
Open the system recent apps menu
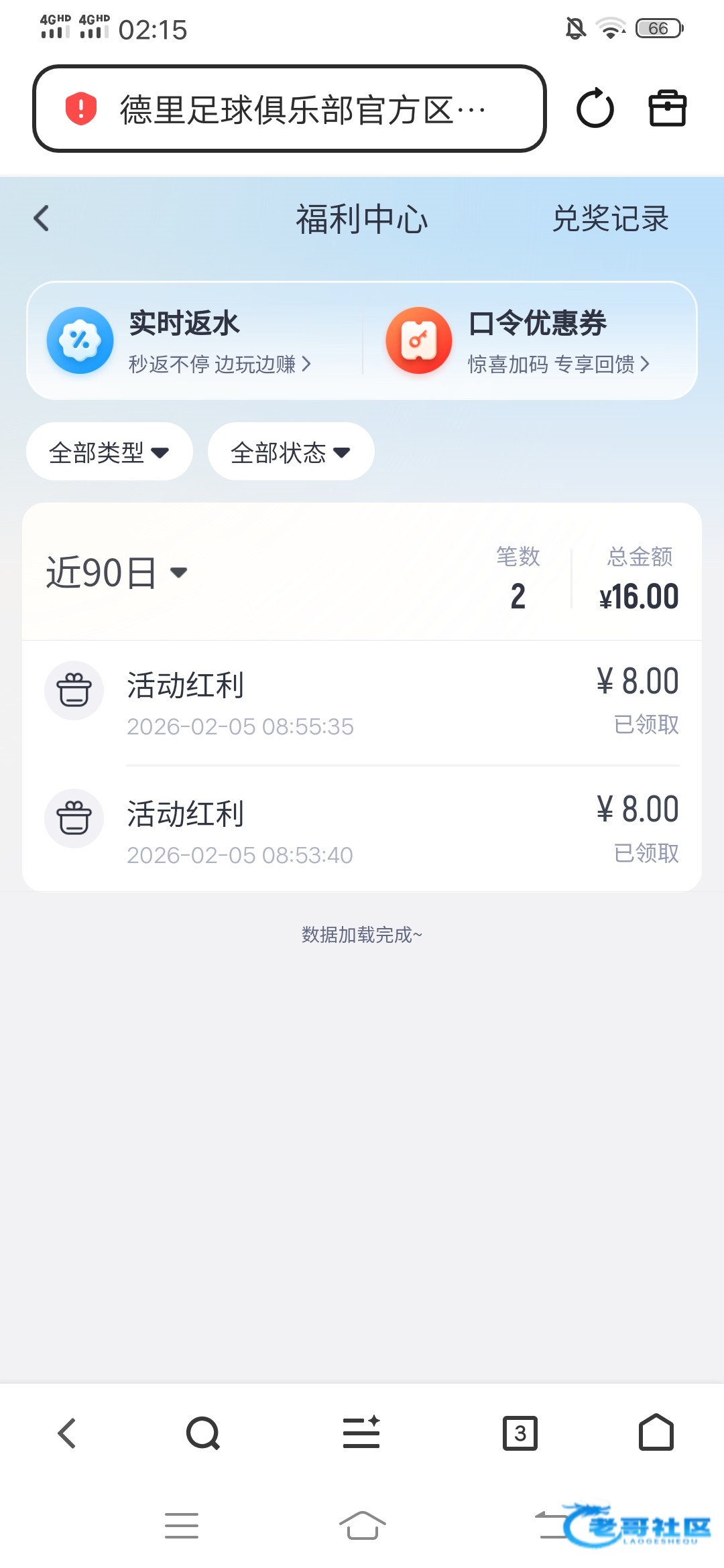click(182, 1526)
